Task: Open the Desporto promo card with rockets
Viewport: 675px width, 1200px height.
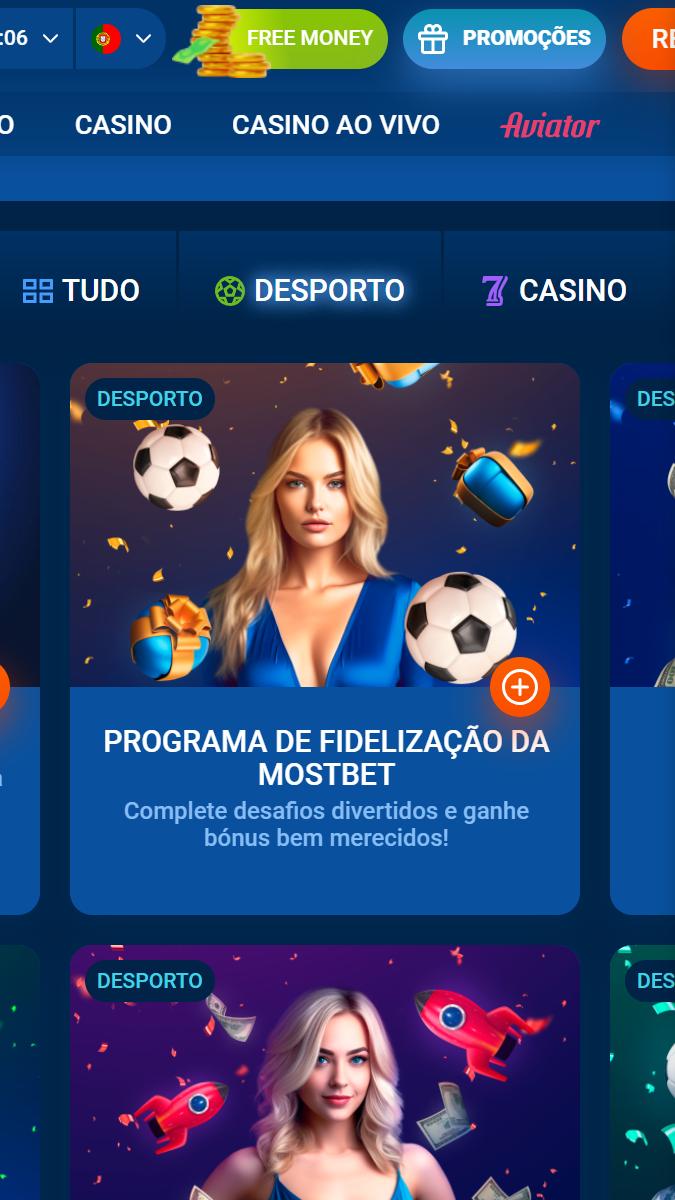Action: [x=325, y=1080]
